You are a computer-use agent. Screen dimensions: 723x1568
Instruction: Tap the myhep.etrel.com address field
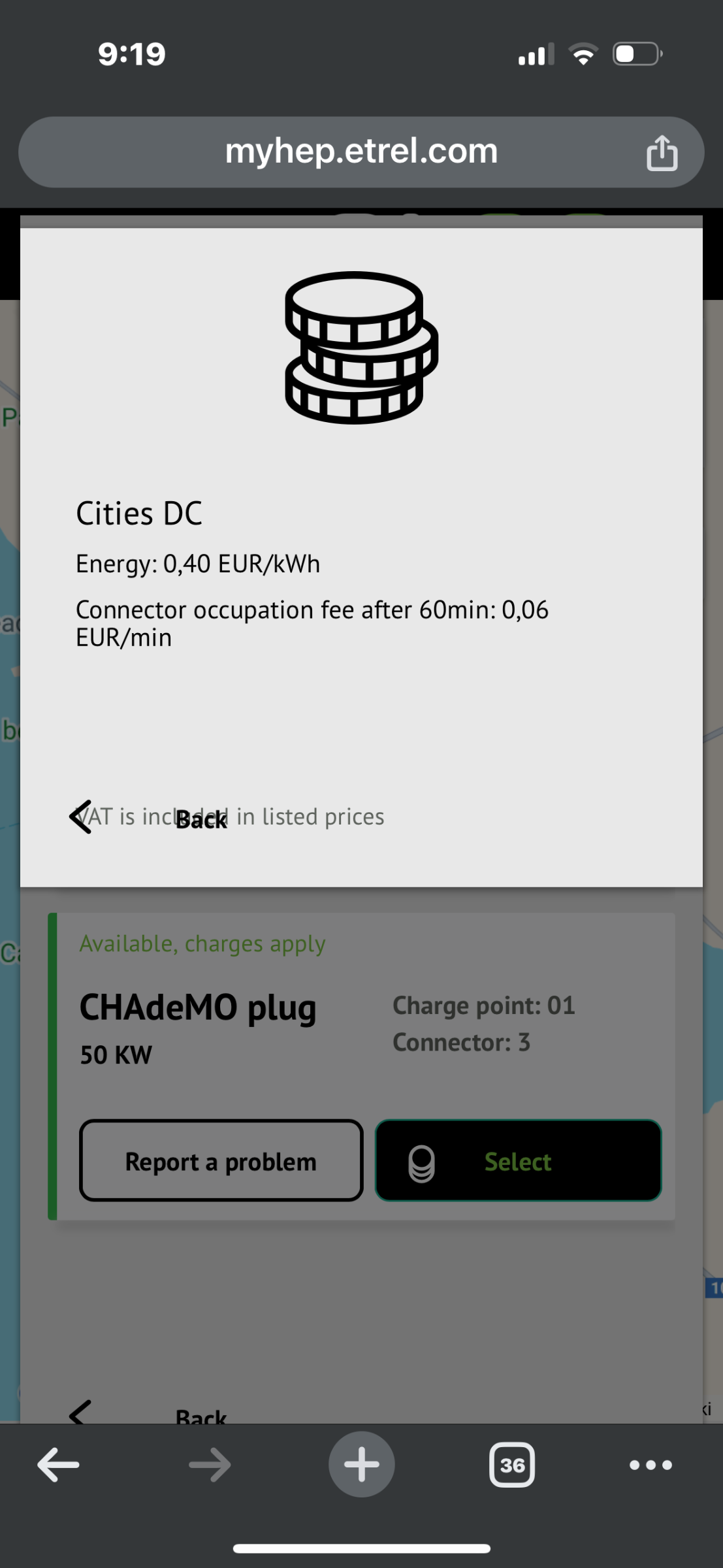tap(361, 152)
